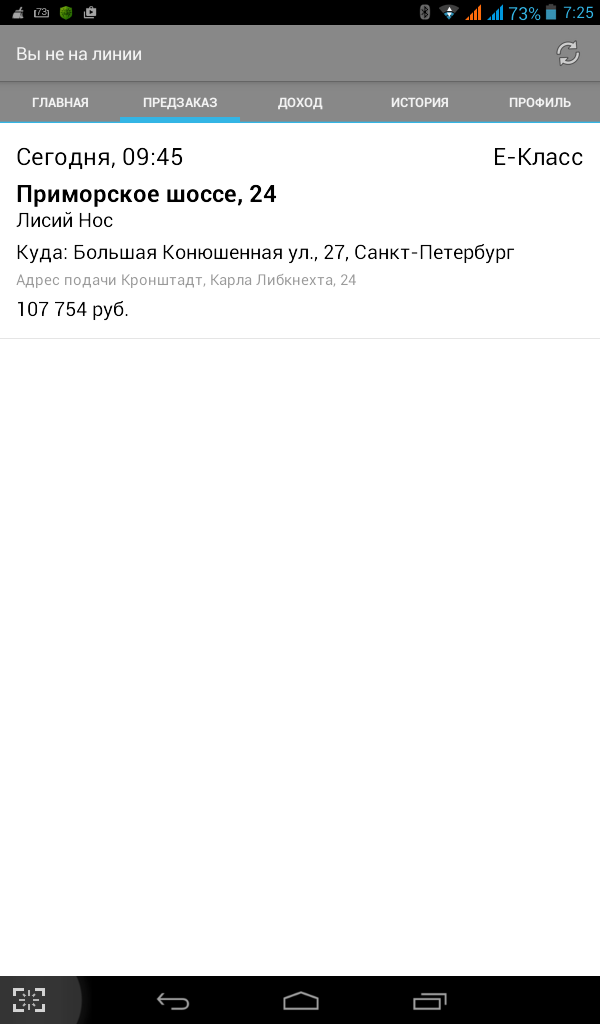This screenshot has width=600, height=1024.
Task: Open the preorder for Приморское шоссе, 24
Action: tap(300, 231)
